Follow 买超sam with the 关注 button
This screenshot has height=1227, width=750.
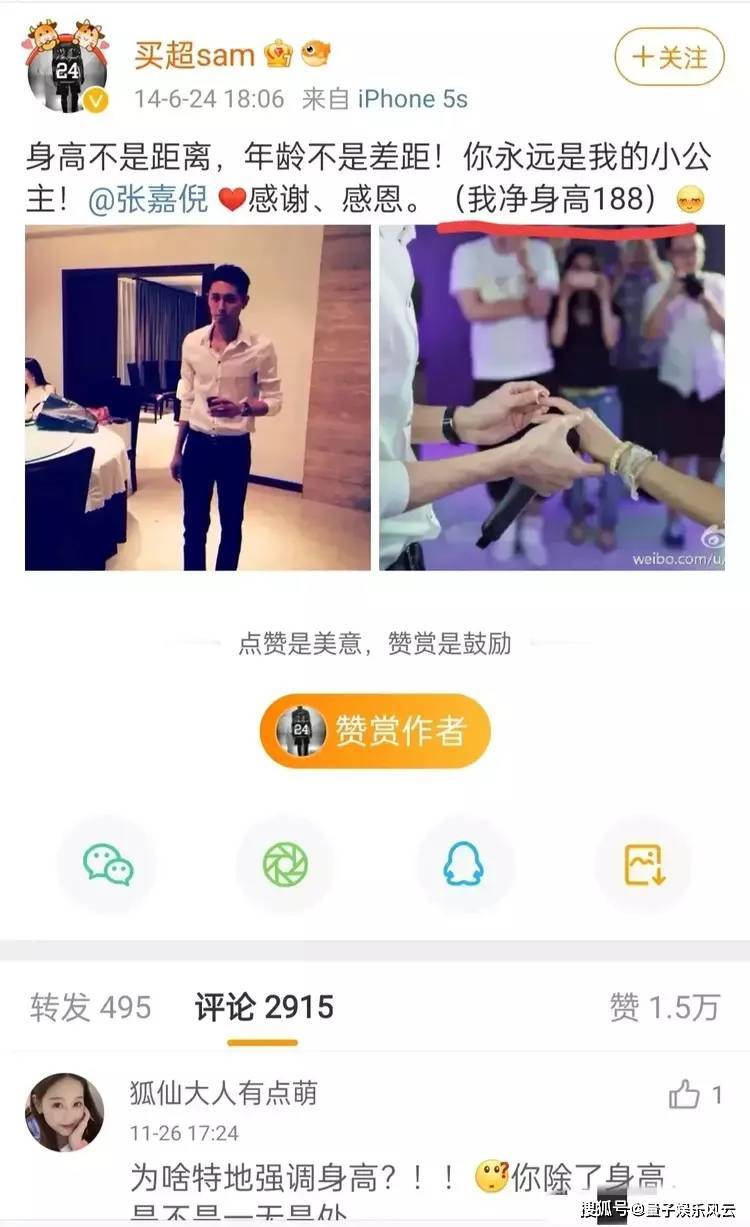point(669,57)
